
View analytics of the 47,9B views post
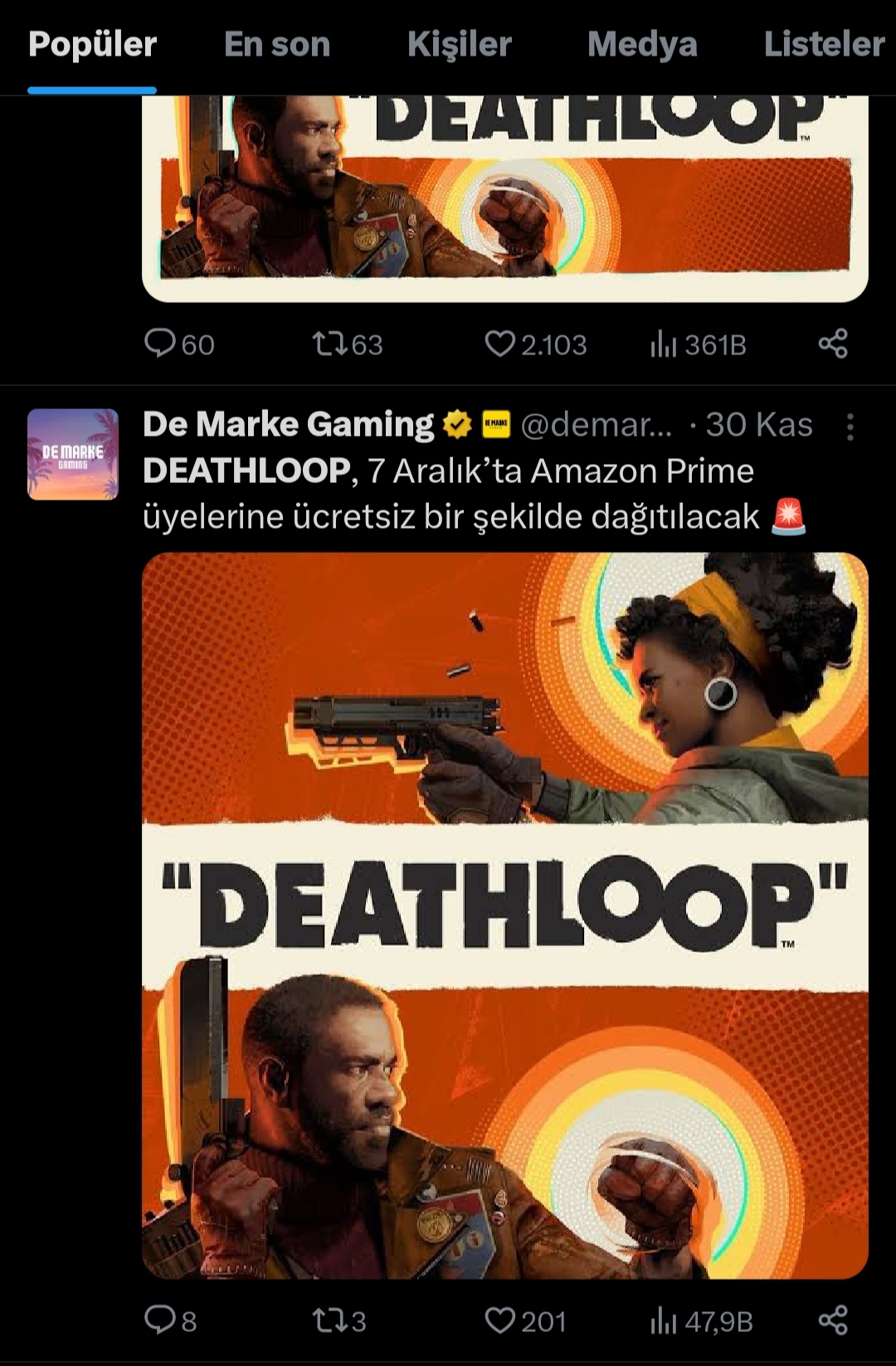pyautogui.click(x=664, y=1320)
